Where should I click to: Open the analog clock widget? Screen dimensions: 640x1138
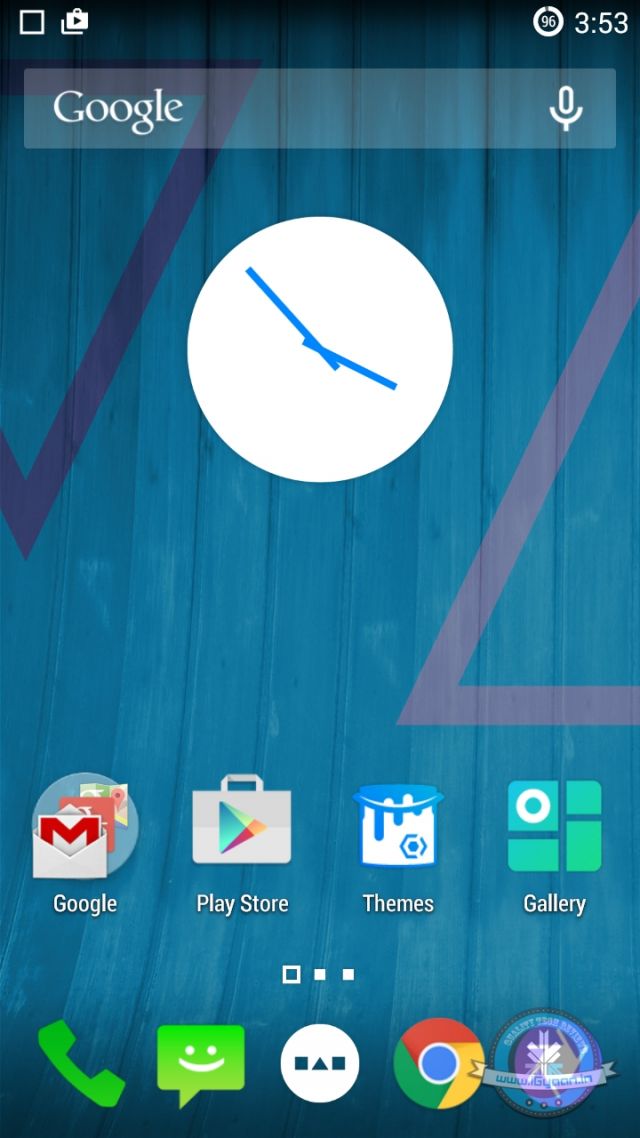[320, 349]
